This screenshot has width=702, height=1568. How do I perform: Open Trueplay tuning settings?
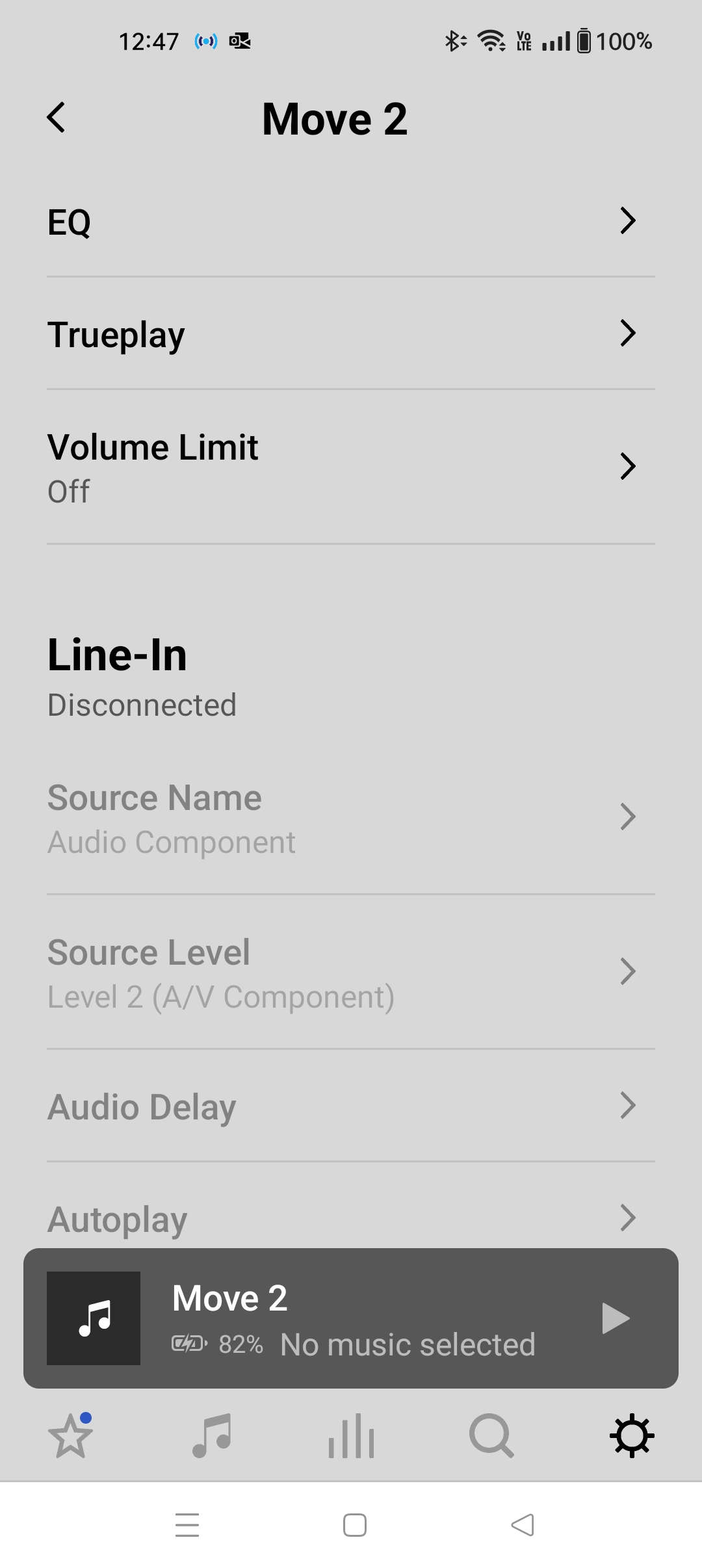(351, 334)
